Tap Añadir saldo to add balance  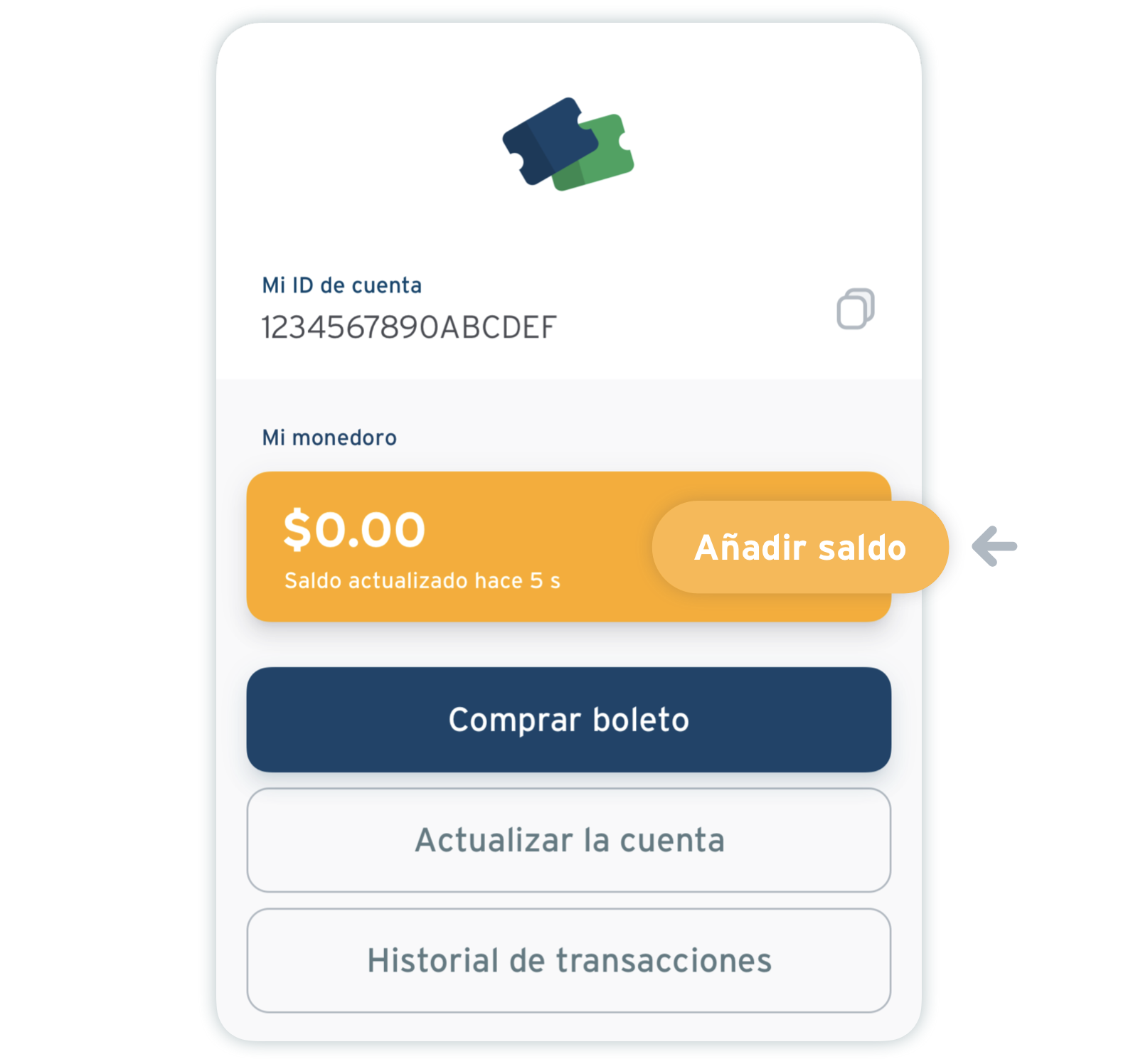[799, 547]
